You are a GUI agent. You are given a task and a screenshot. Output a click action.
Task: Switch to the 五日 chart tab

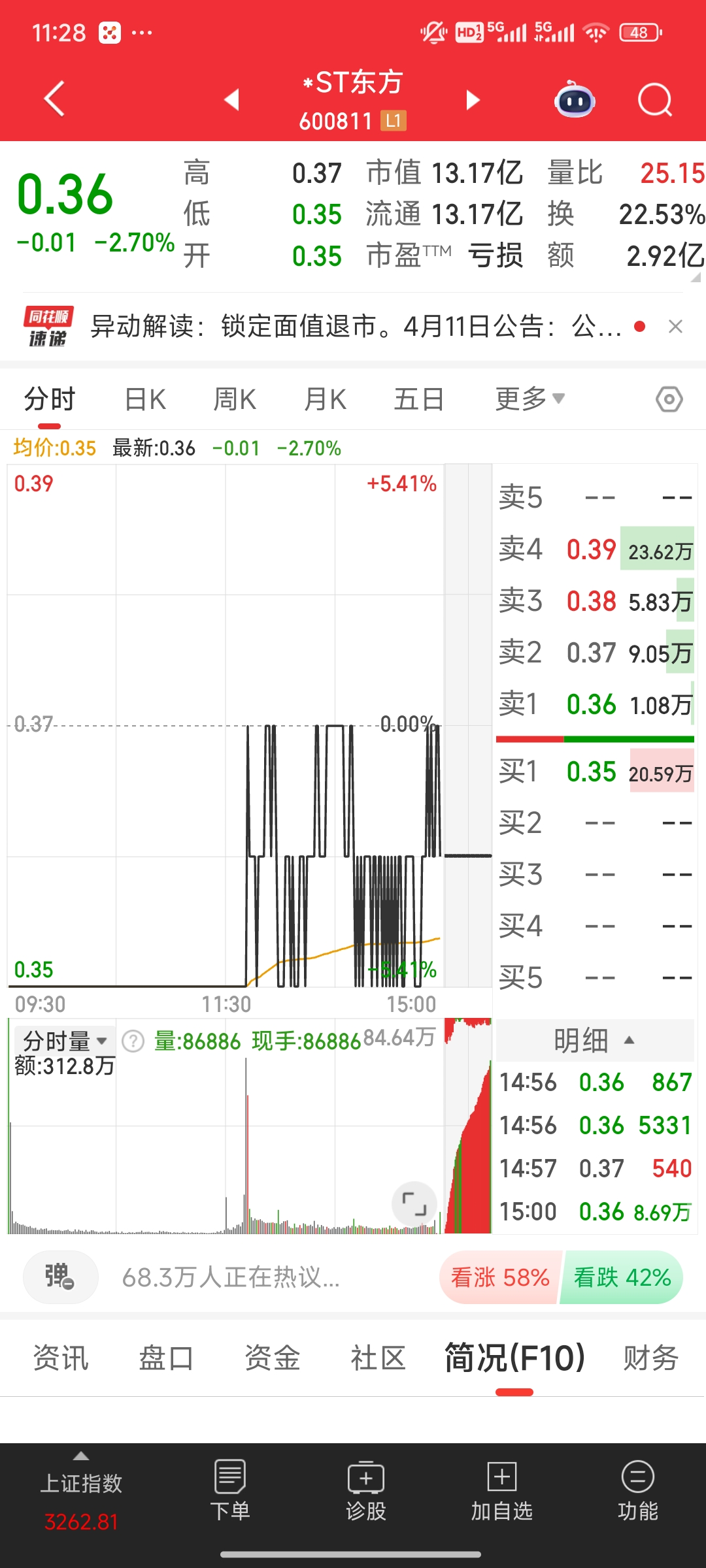(418, 399)
